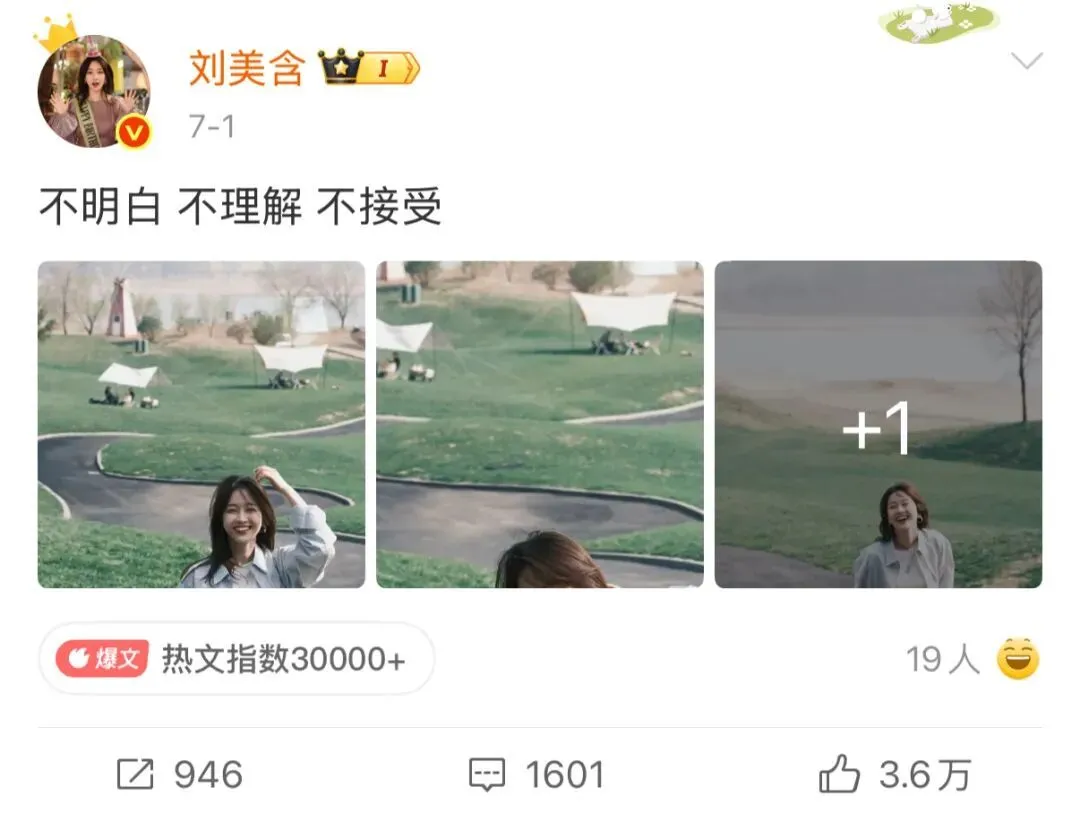1080x813 pixels.
Task: View the 19人 emoji reactions
Action: 972,659
